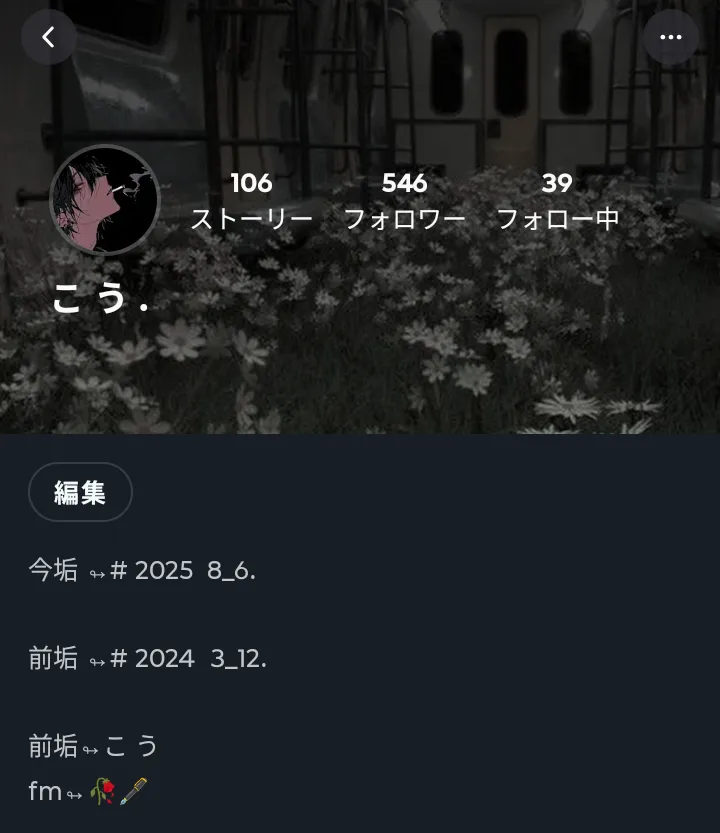Image resolution: width=720 pixels, height=833 pixels.
Task: View the 106 ストーリー list
Action: pos(251,201)
